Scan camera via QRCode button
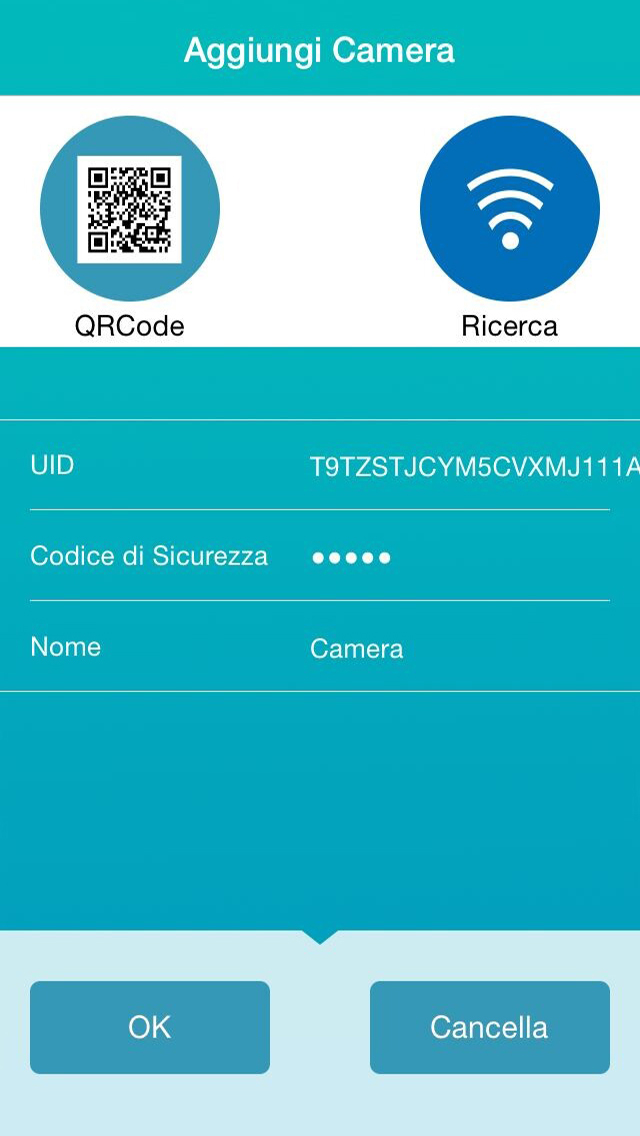 (130, 208)
